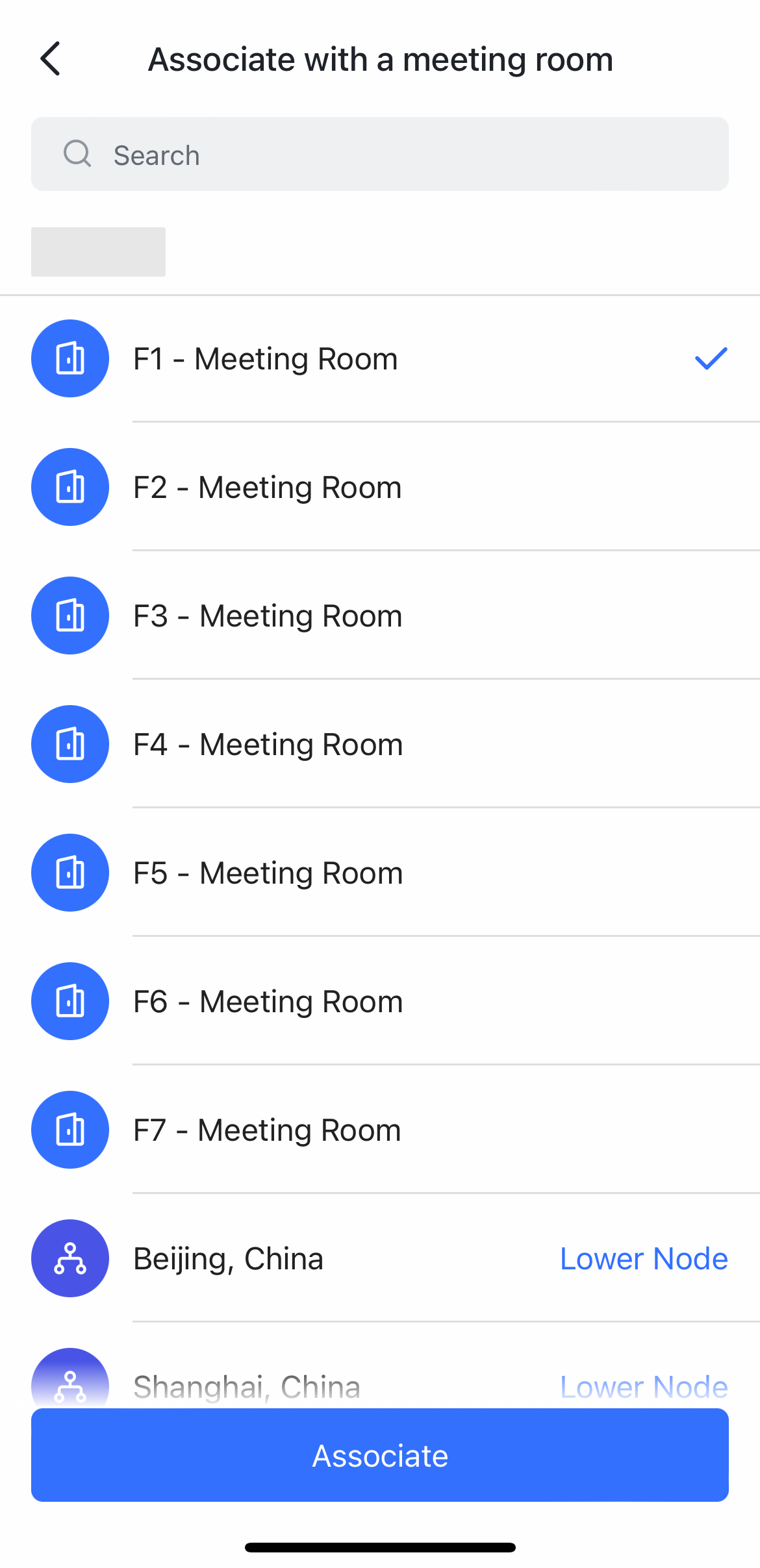Select the F2 - Meeting Room row label
This screenshot has width=760, height=1568.
pyautogui.click(x=268, y=487)
